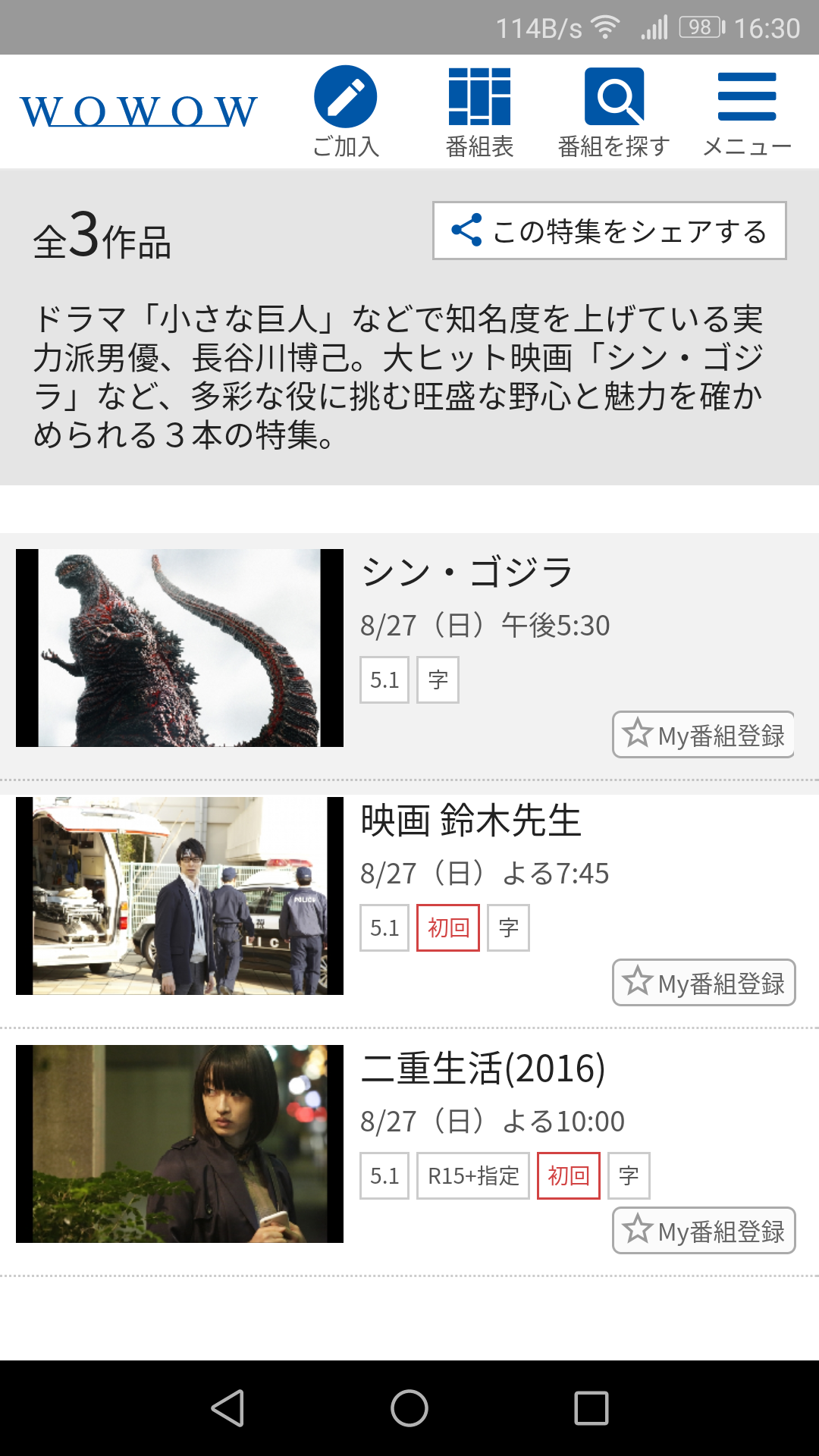Register 映画 鈴木先生 to My番組
This screenshot has height=1456, width=819.
coord(704,983)
